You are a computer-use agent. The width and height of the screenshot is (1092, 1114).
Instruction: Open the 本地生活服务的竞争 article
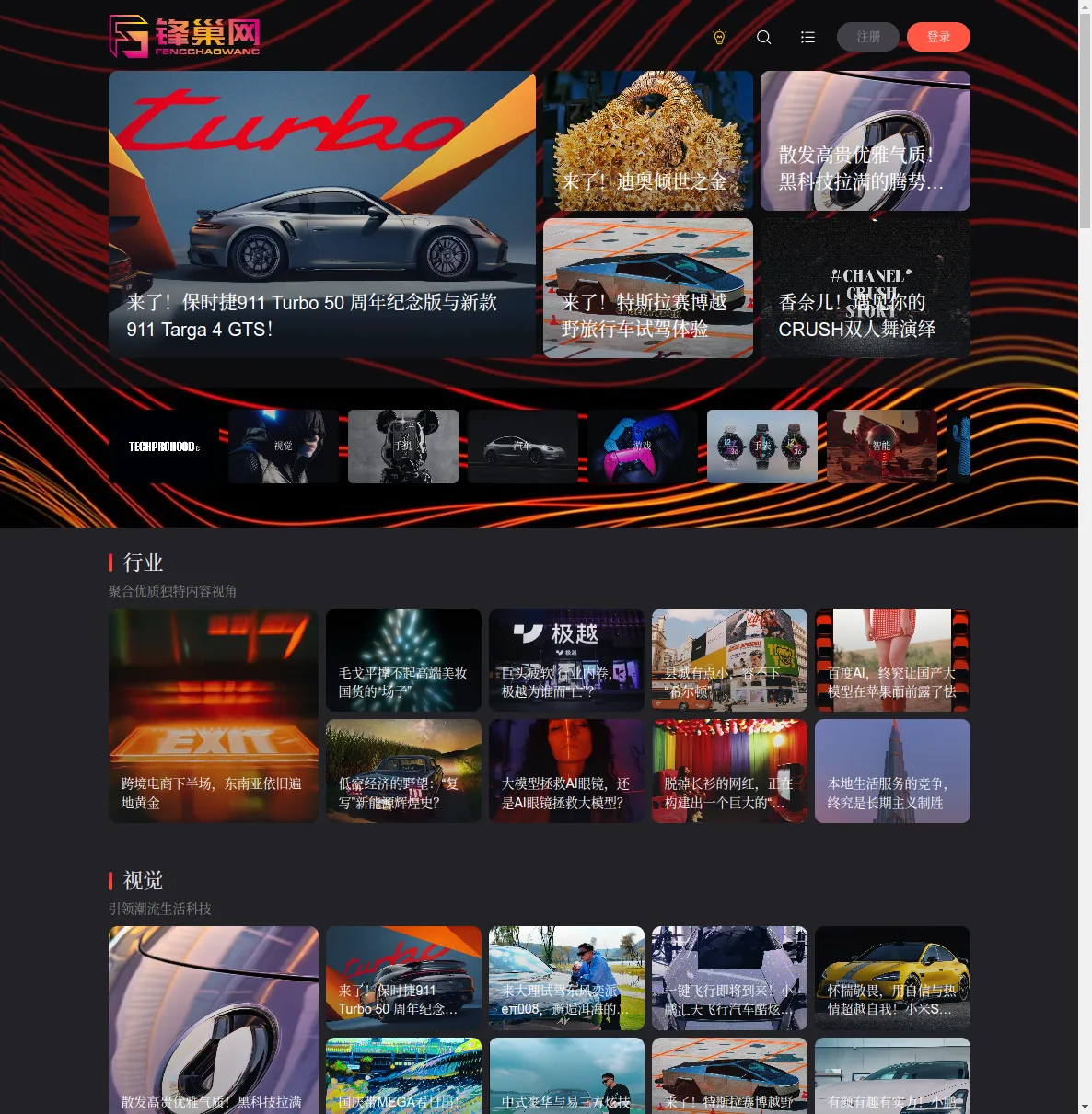pos(892,771)
